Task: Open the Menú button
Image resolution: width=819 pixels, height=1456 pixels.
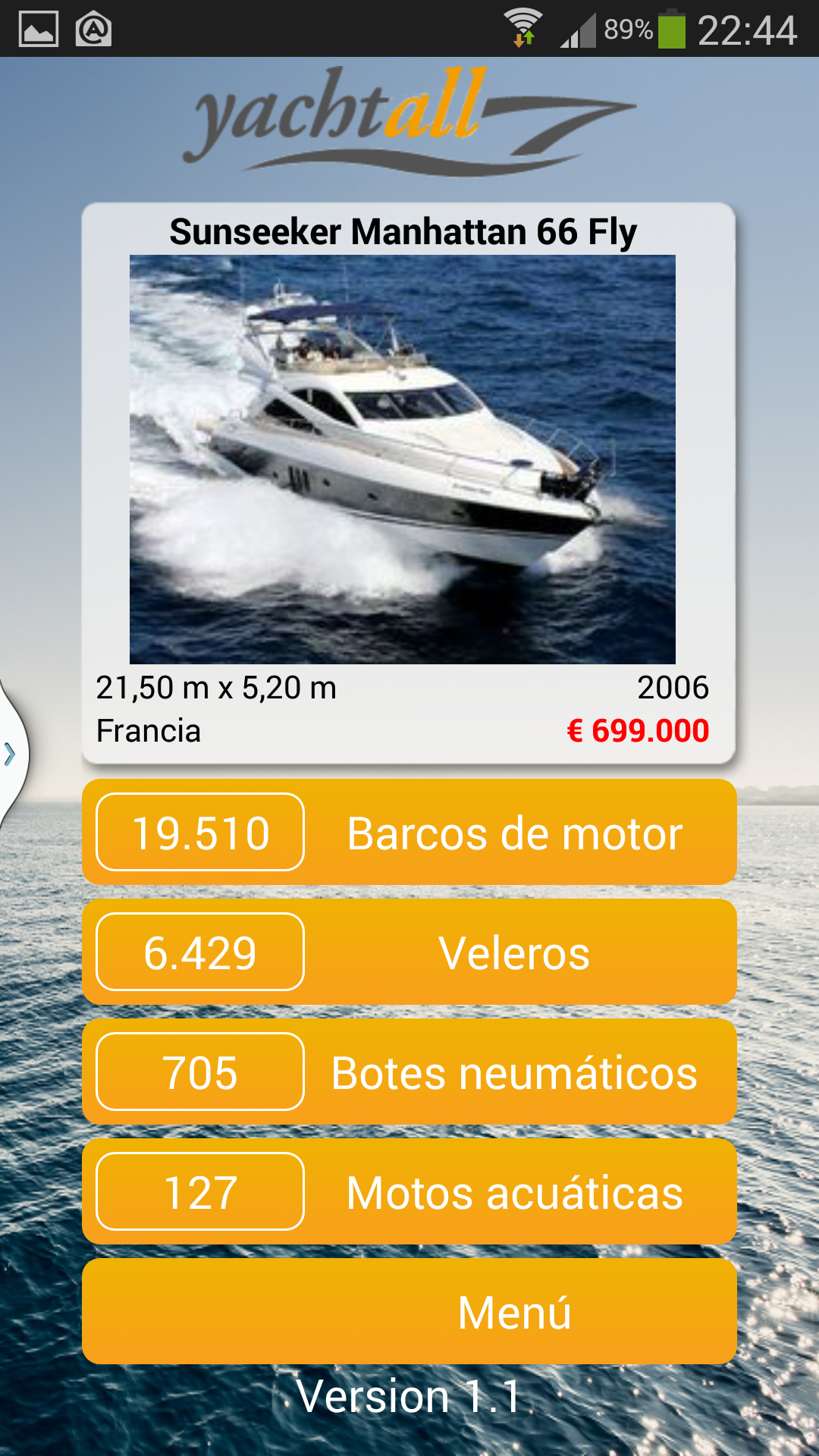Action: click(x=409, y=1312)
